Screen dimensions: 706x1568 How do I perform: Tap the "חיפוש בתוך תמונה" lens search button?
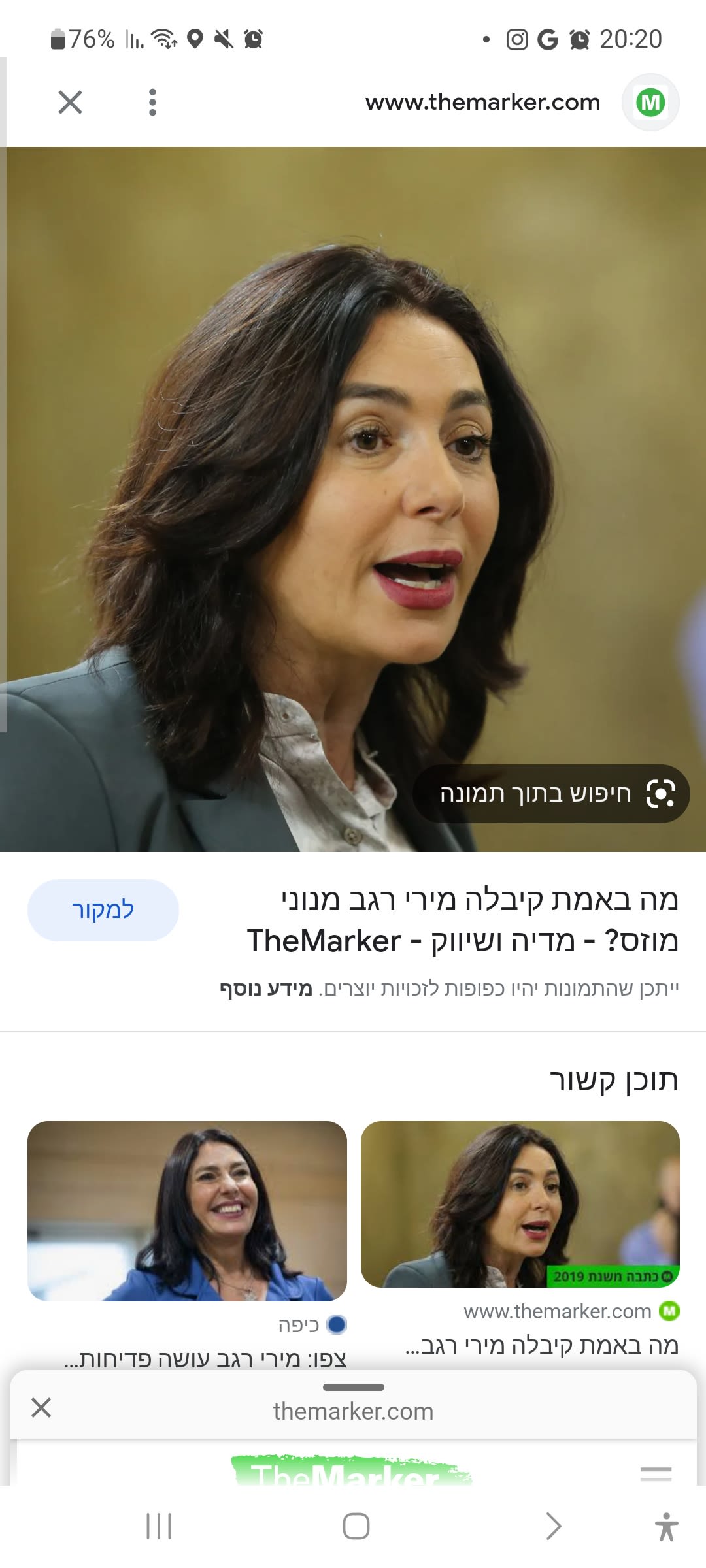[551, 793]
